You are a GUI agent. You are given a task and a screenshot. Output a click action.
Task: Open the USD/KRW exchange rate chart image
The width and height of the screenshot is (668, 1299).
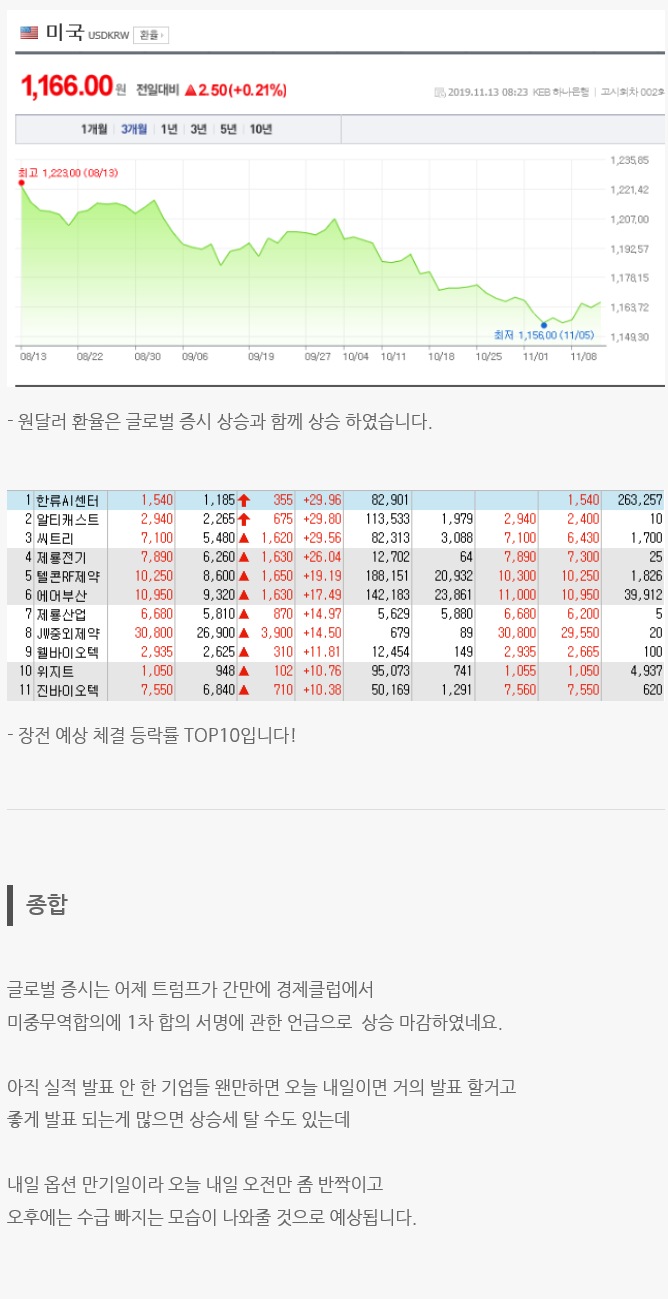[x=334, y=200]
